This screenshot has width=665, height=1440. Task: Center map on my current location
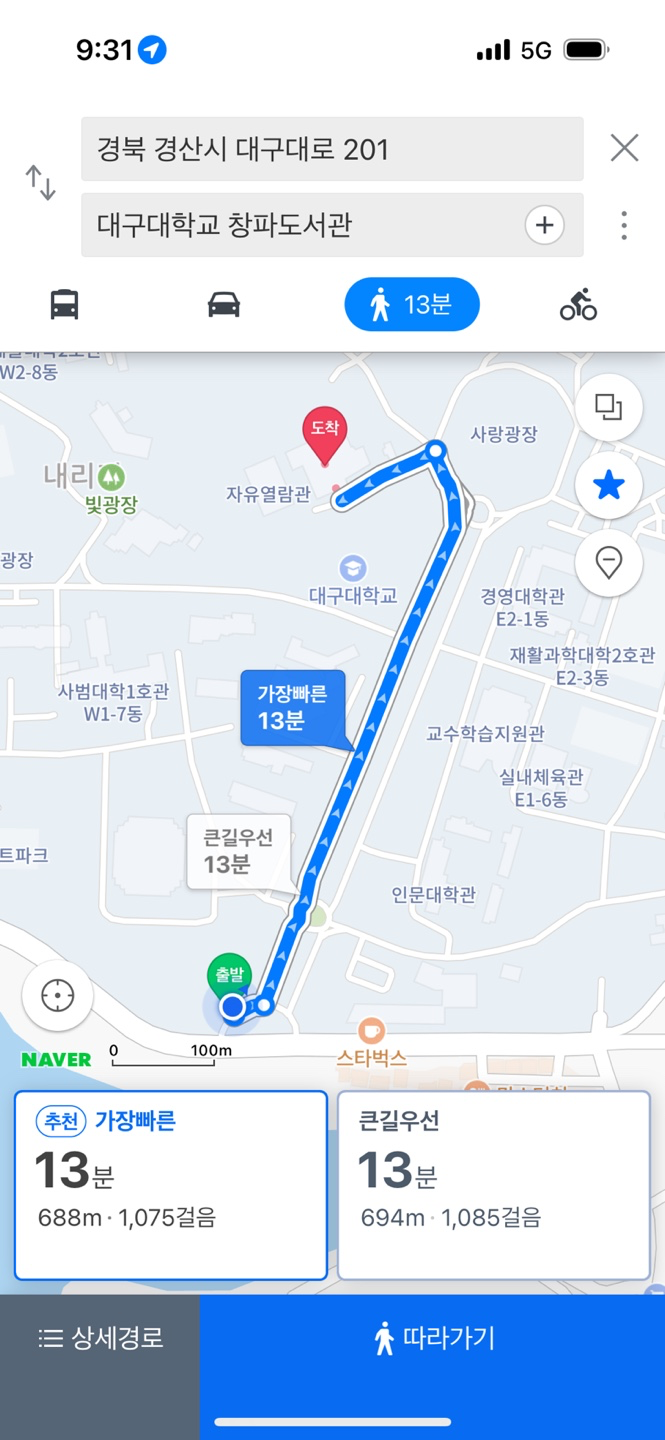point(58,996)
